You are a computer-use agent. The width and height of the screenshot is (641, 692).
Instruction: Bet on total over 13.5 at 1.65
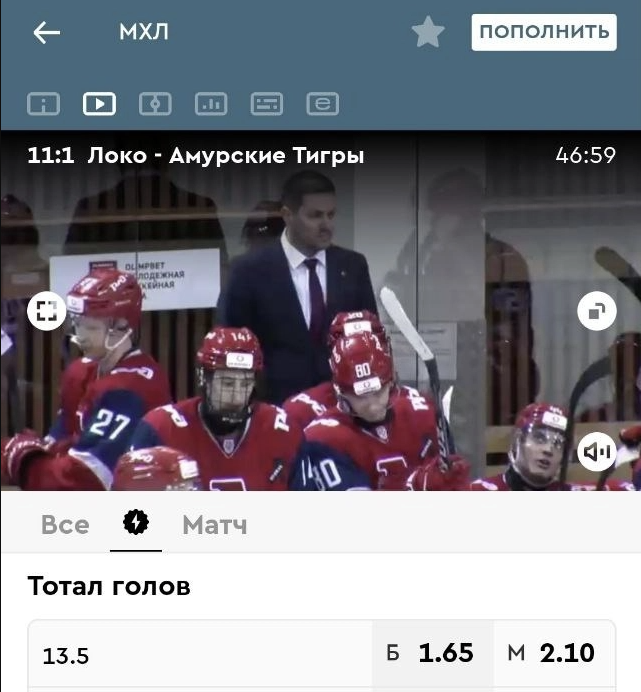[432, 654]
